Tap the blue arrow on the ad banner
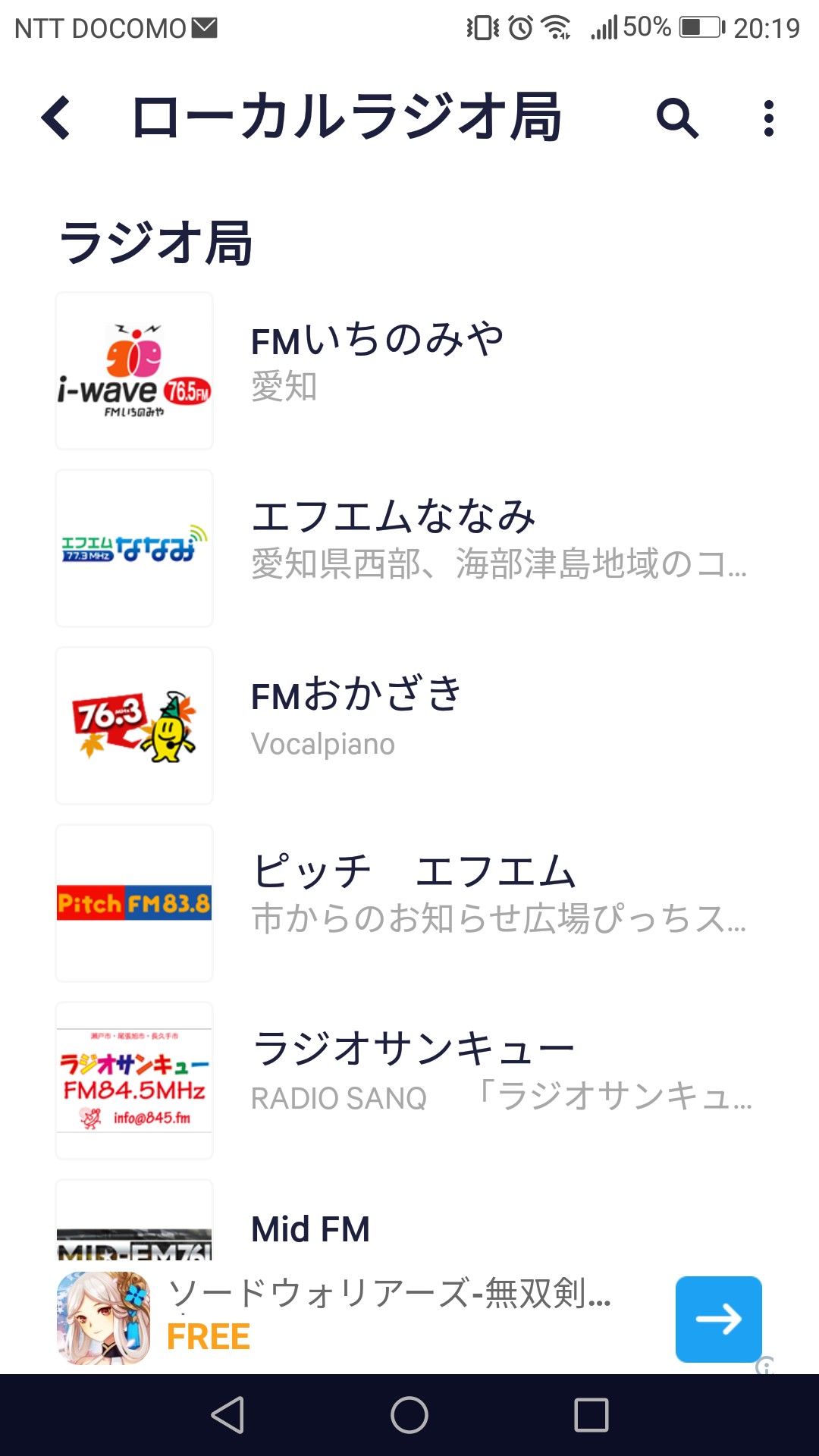 click(718, 1319)
